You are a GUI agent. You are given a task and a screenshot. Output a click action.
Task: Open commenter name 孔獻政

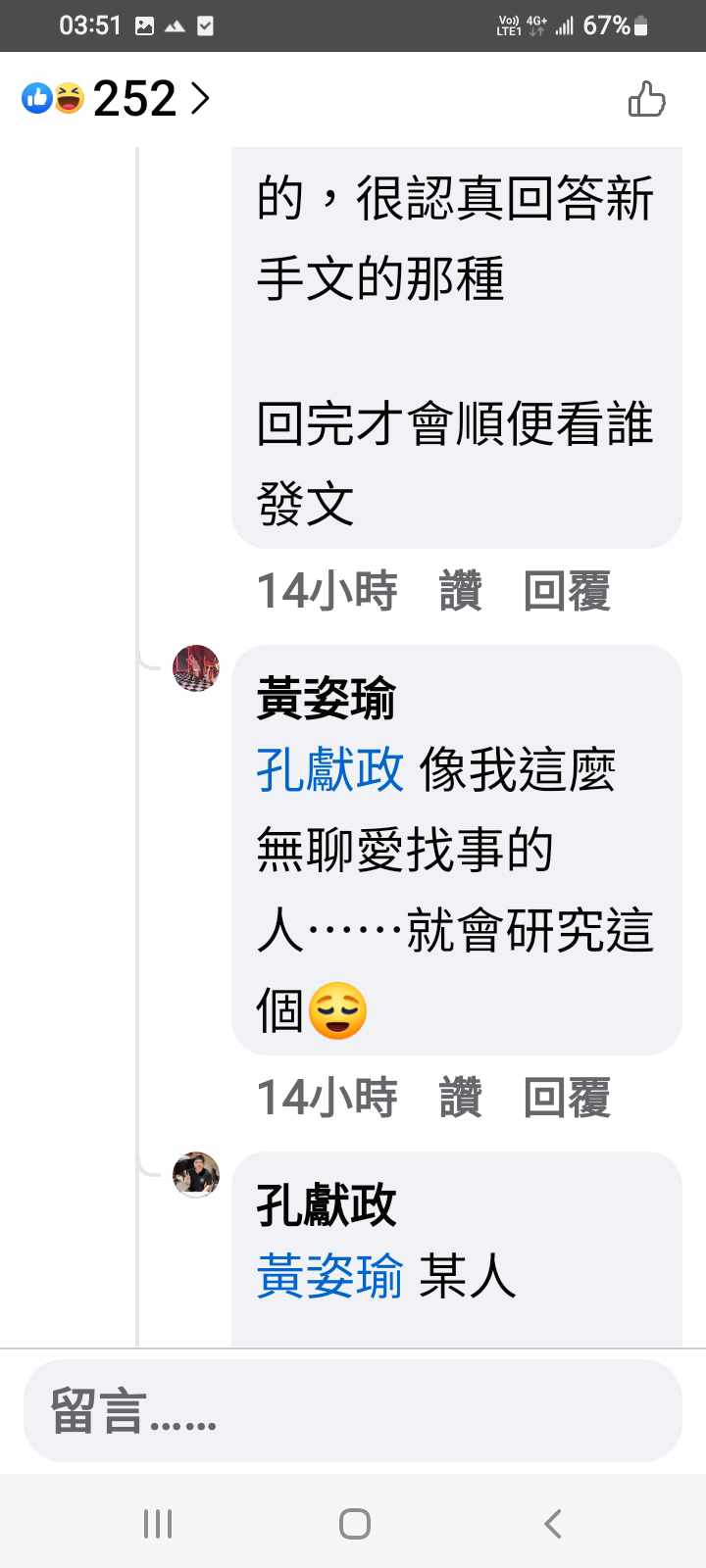(x=326, y=1205)
